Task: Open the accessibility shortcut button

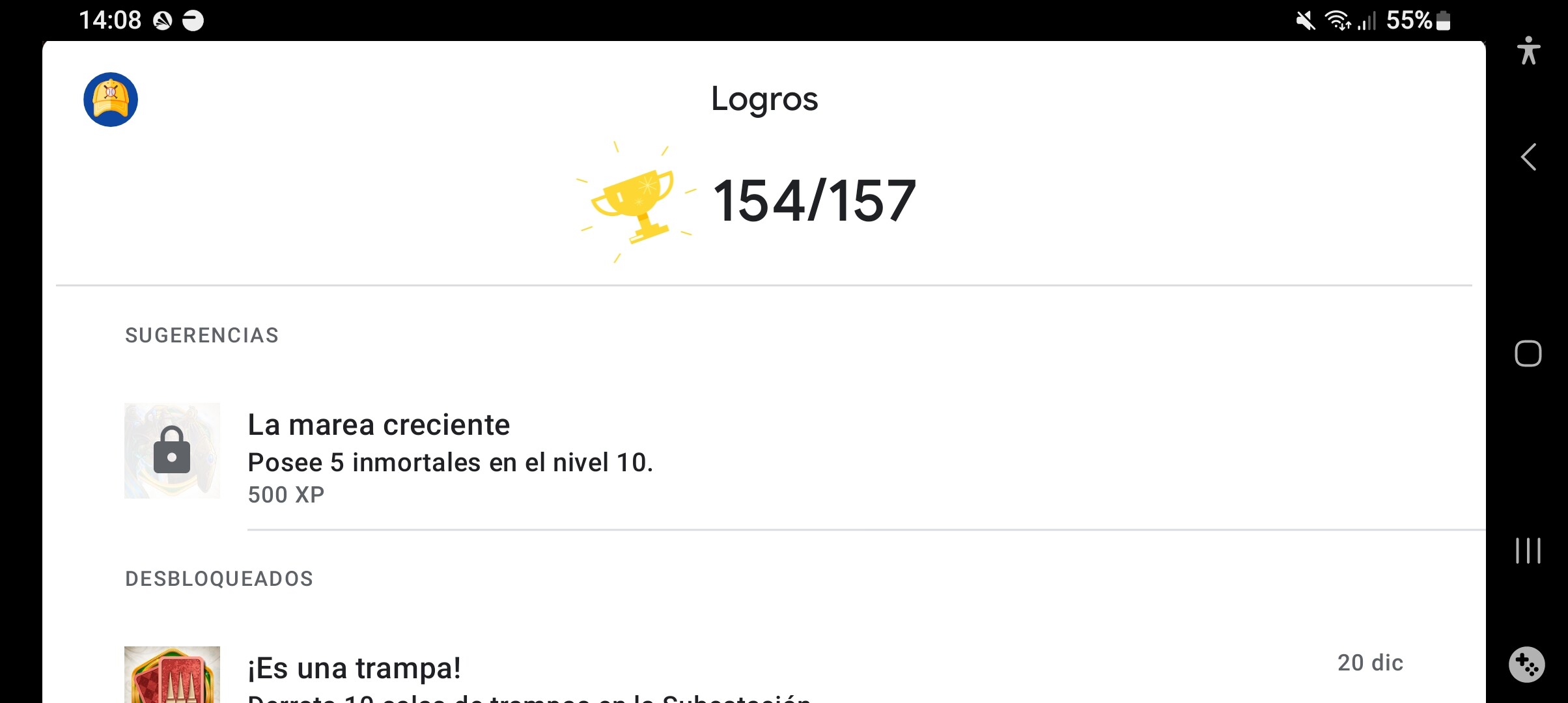Action: [1528, 51]
